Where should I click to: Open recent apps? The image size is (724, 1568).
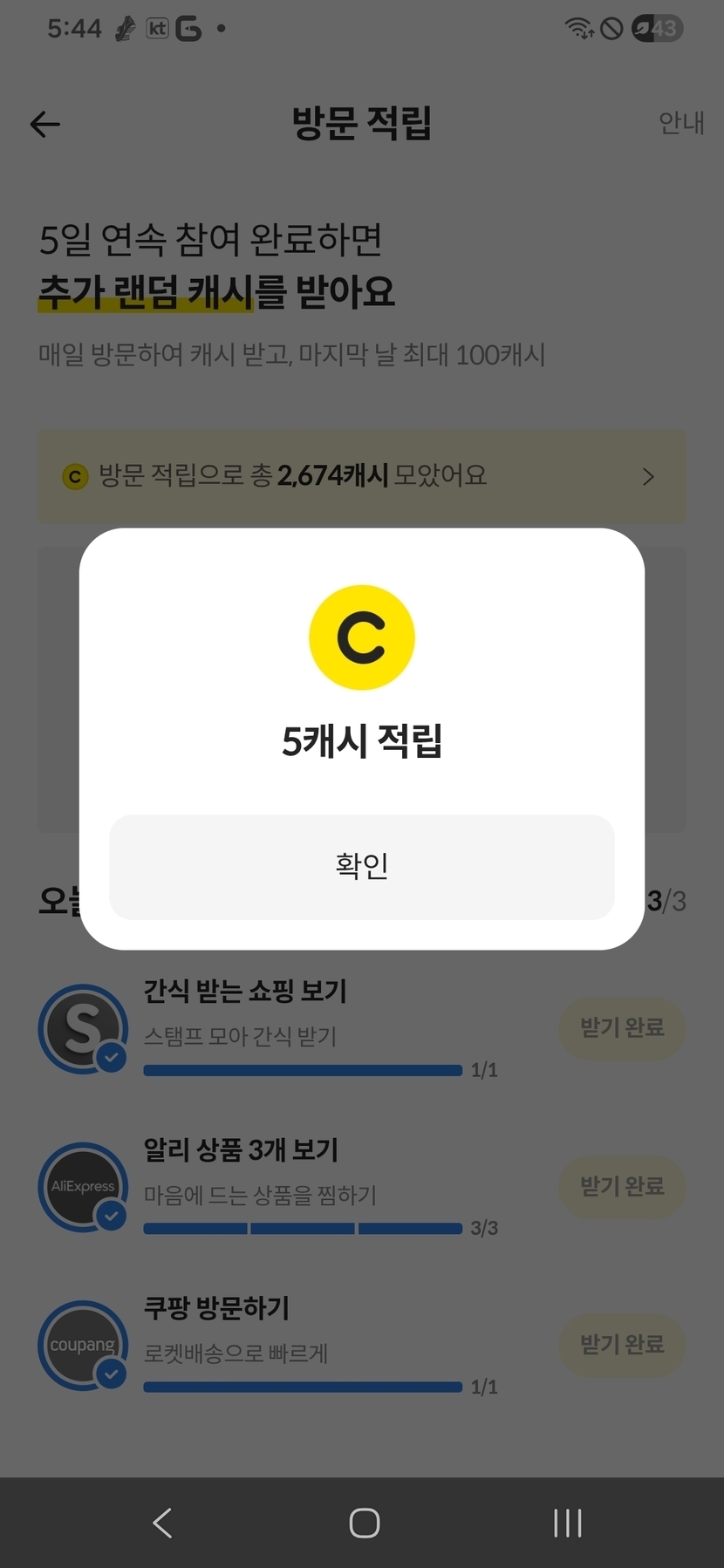click(x=567, y=1523)
